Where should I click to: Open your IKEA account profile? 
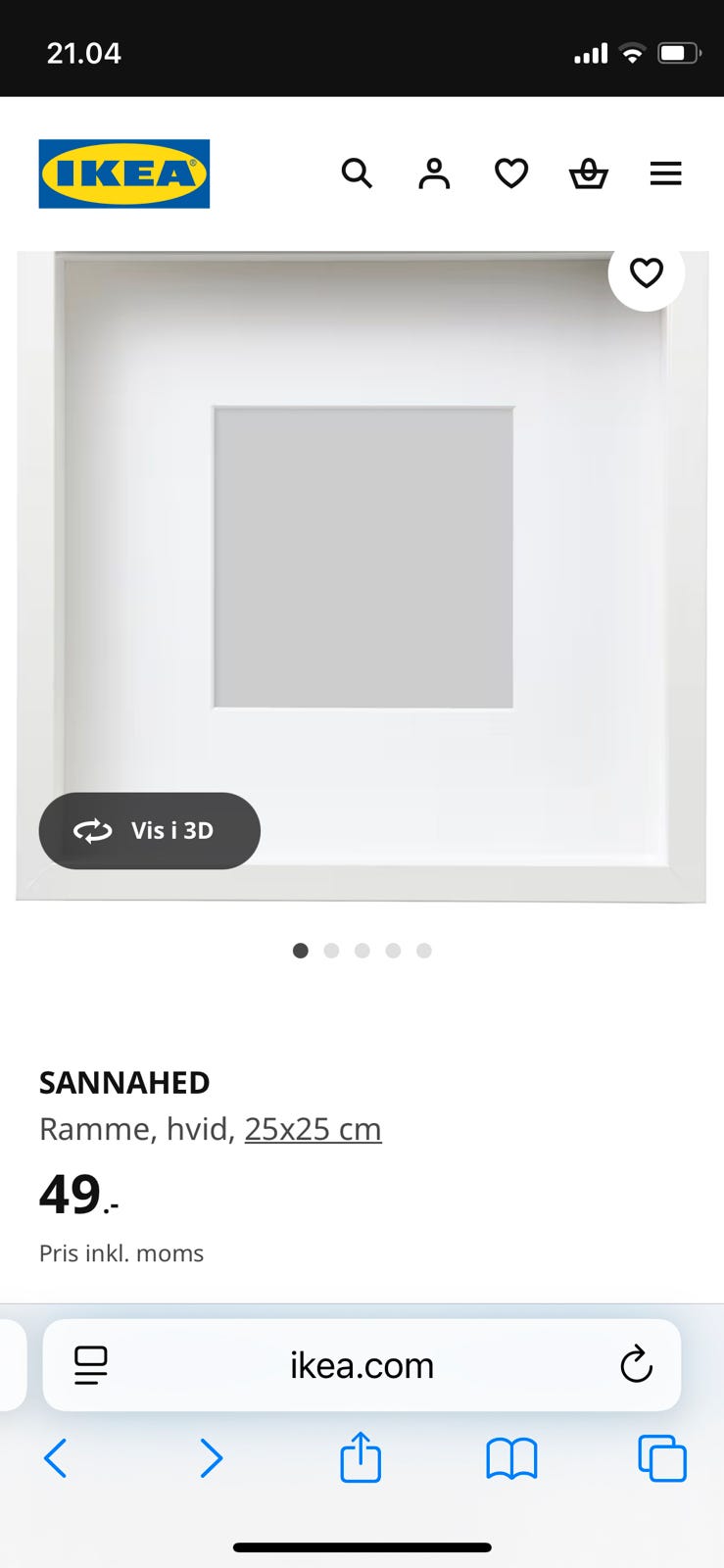click(433, 173)
